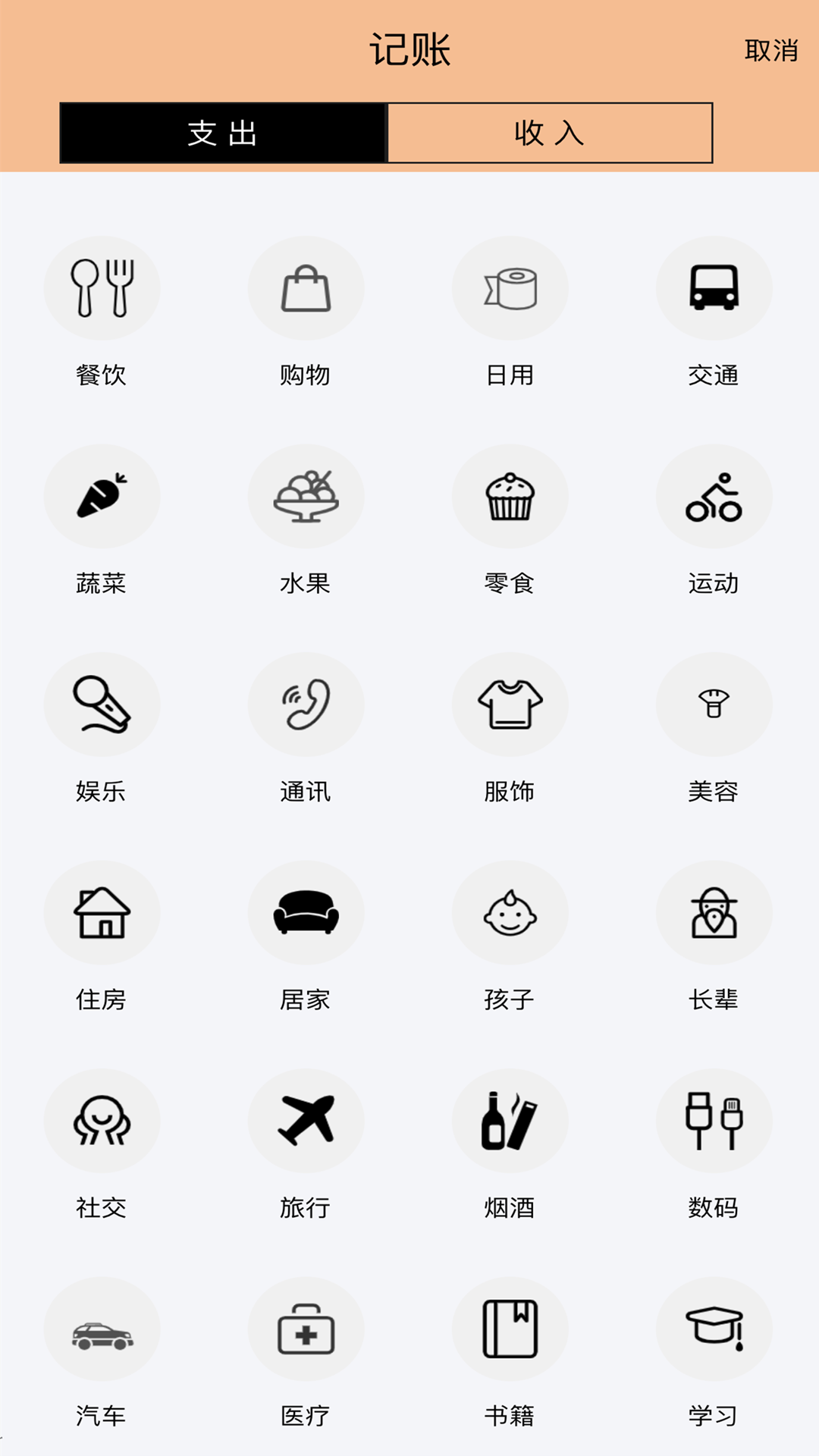Image resolution: width=819 pixels, height=1456 pixels.
Task: Click the 医疗 medical kit icon
Action: [306, 1331]
